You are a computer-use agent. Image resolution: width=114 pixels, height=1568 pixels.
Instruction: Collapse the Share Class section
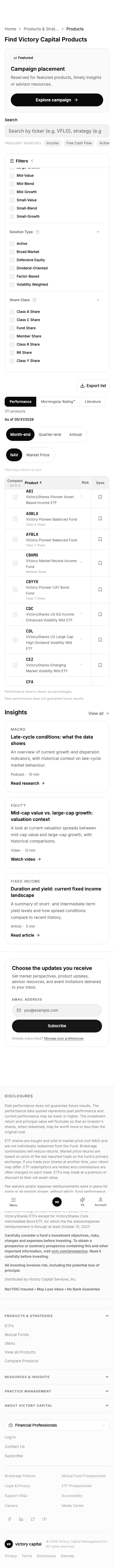pos(98,300)
